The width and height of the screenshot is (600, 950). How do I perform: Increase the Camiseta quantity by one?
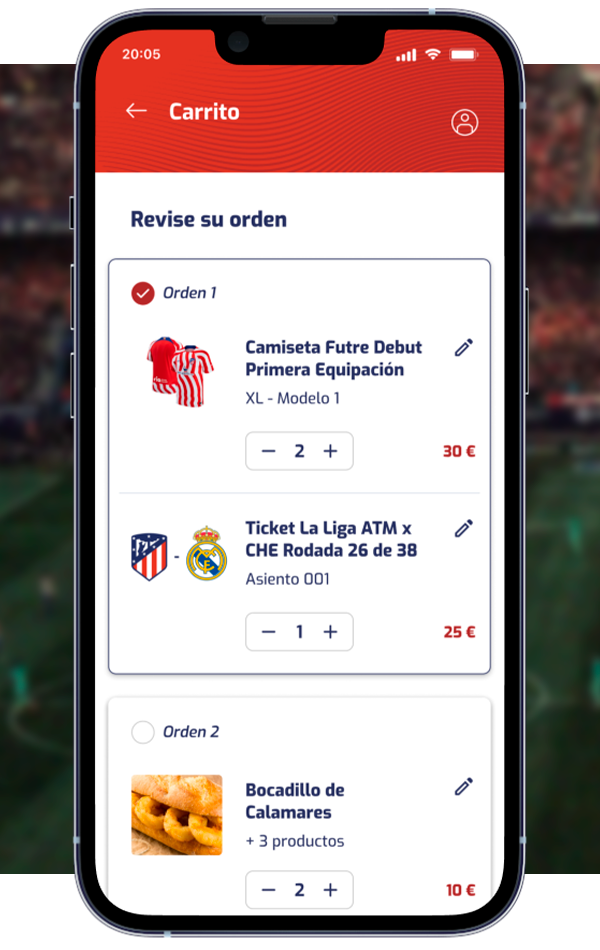click(x=331, y=451)
